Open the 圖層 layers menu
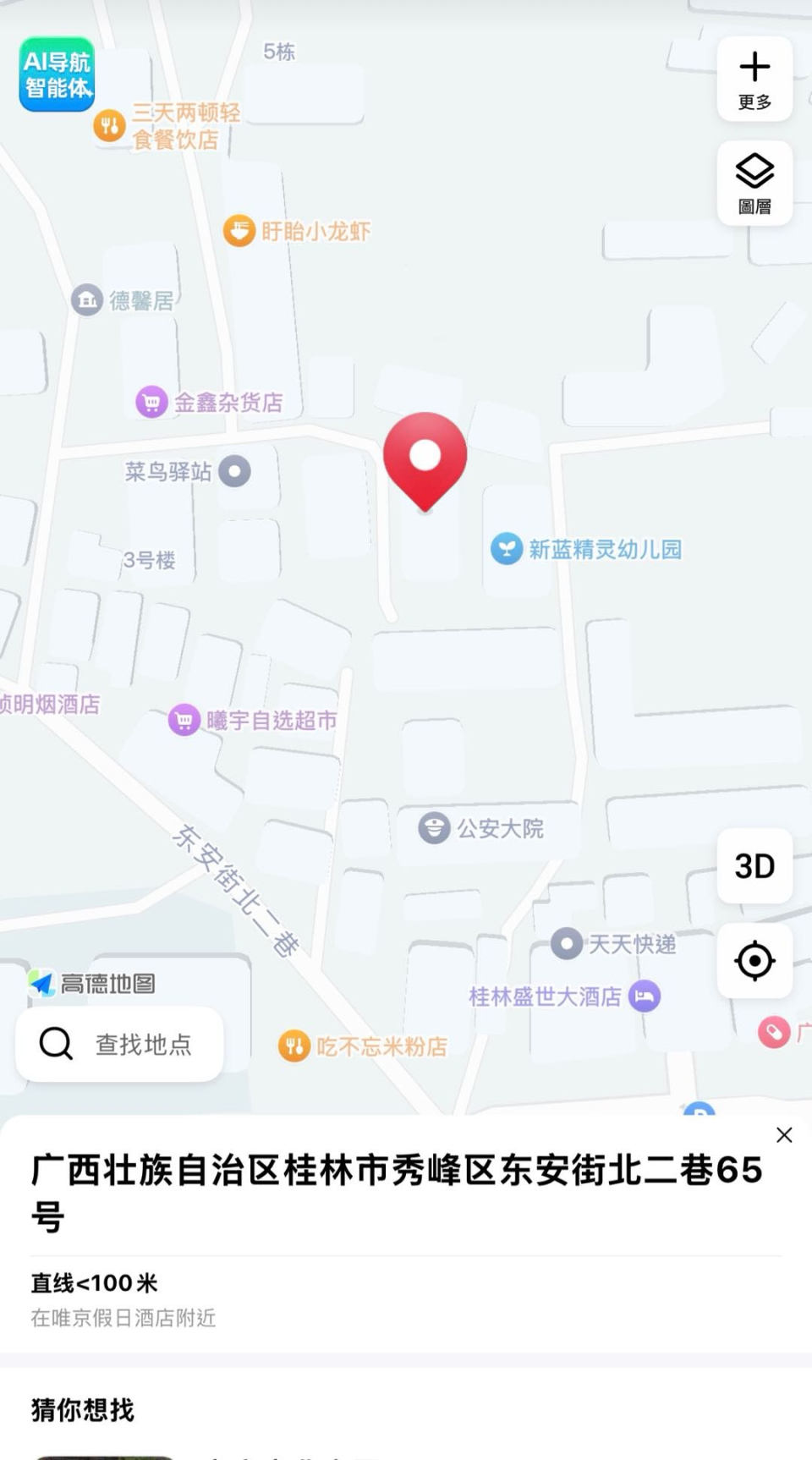The image size is (812, 1460). (754, 183)
